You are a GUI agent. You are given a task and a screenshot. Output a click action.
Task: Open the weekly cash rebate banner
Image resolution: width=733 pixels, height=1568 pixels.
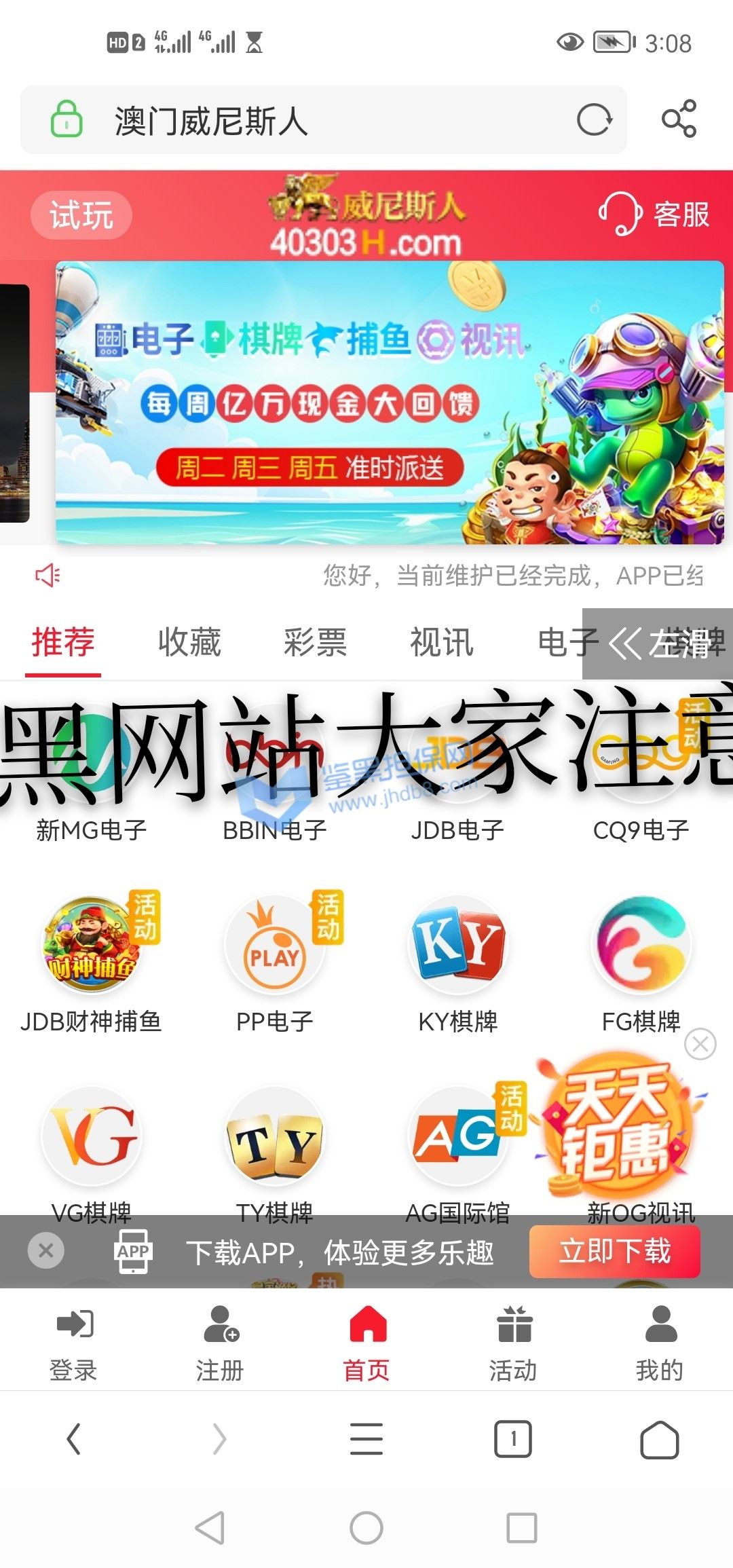[x=390, y=403]
